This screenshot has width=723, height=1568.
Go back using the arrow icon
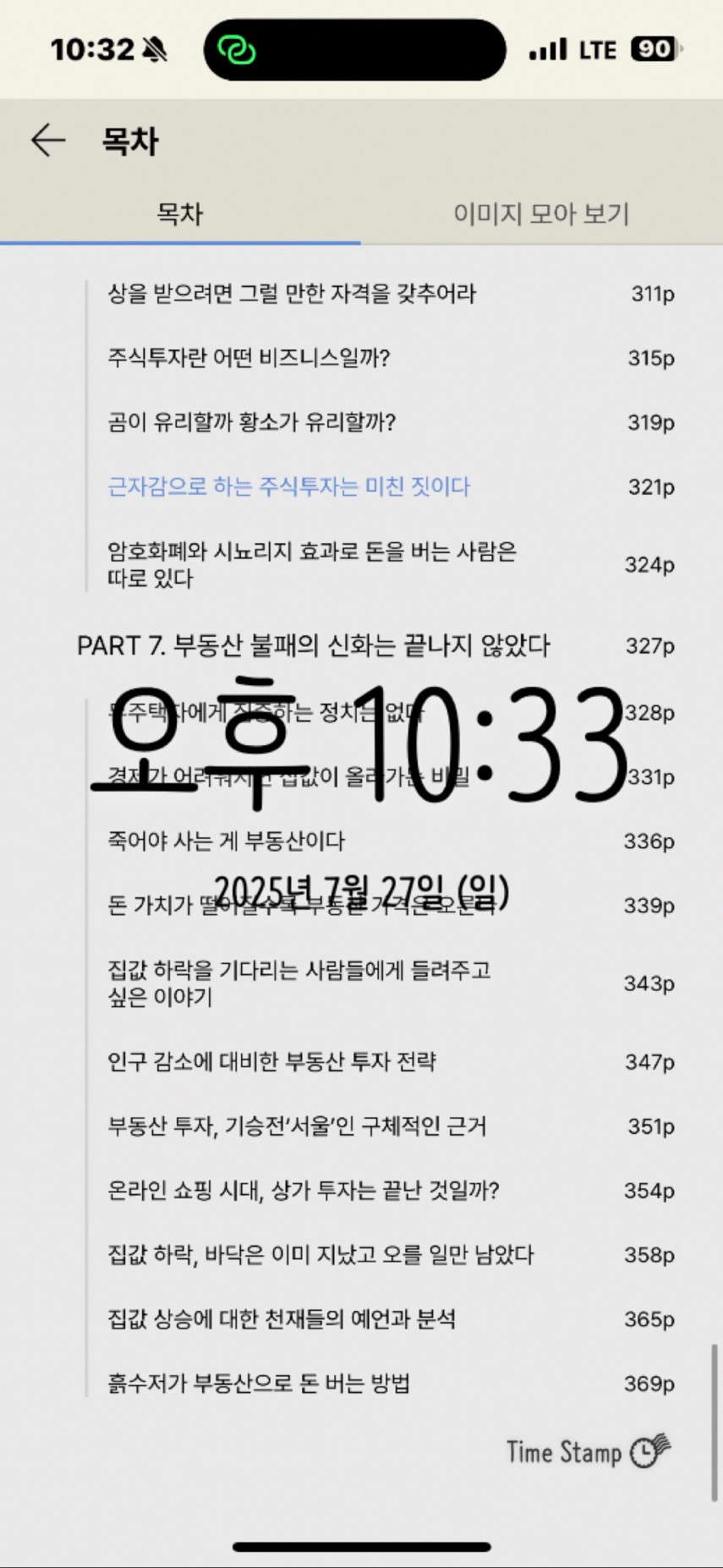click(x=48, y=140)
